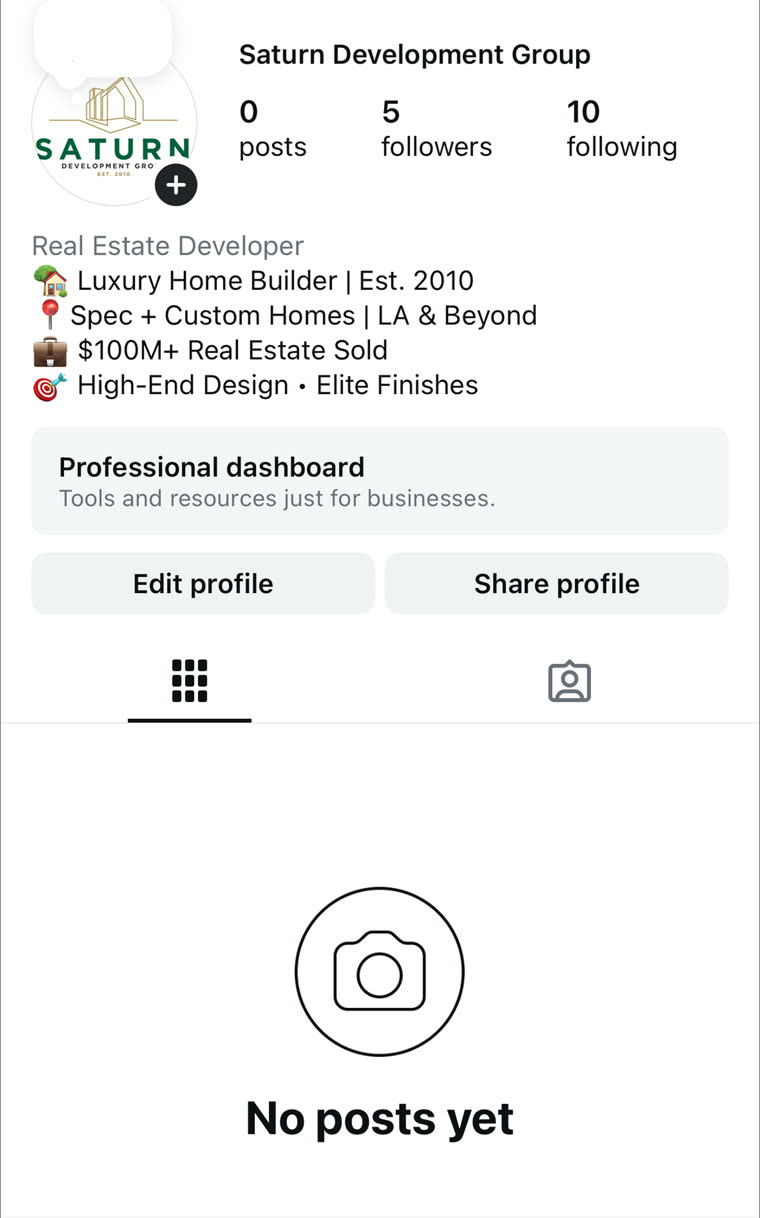This screenshot has height=1218, width=760.
Task: Tap the Edit profile button
Action: point(203,584)
